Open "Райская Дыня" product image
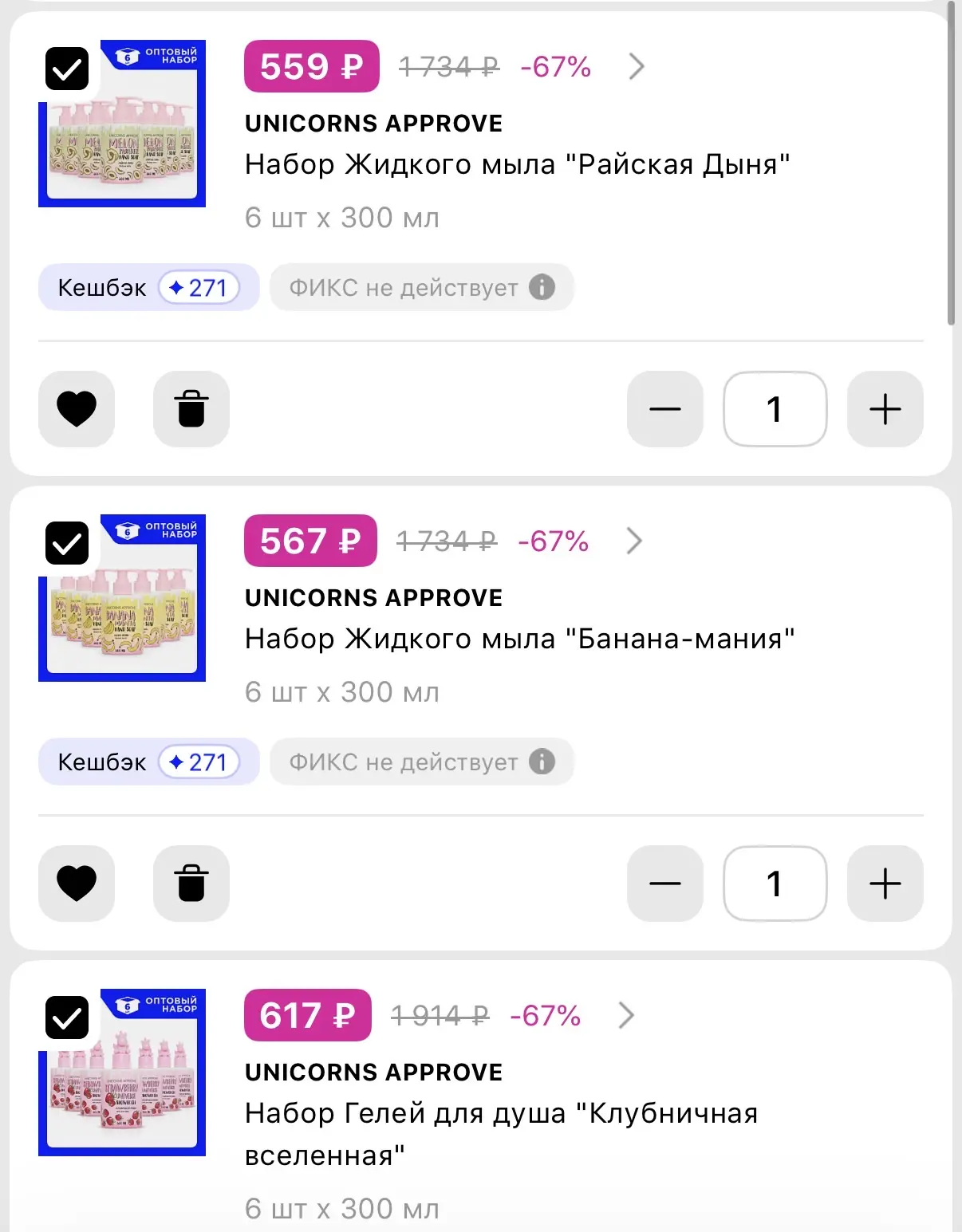Viewport: 962px width, 1232px height. coord(122,124)
